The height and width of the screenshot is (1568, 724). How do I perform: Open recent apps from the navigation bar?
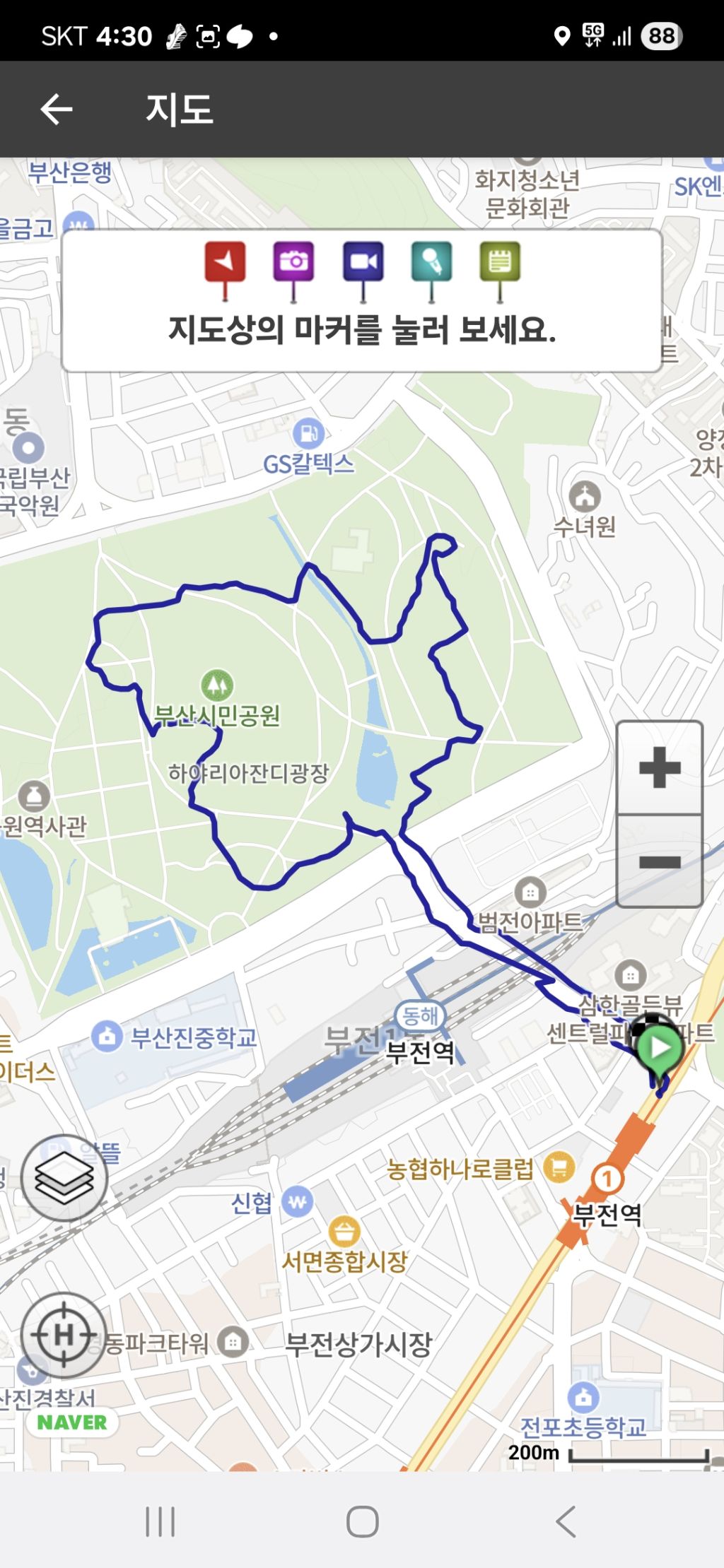pos(160,1521)
